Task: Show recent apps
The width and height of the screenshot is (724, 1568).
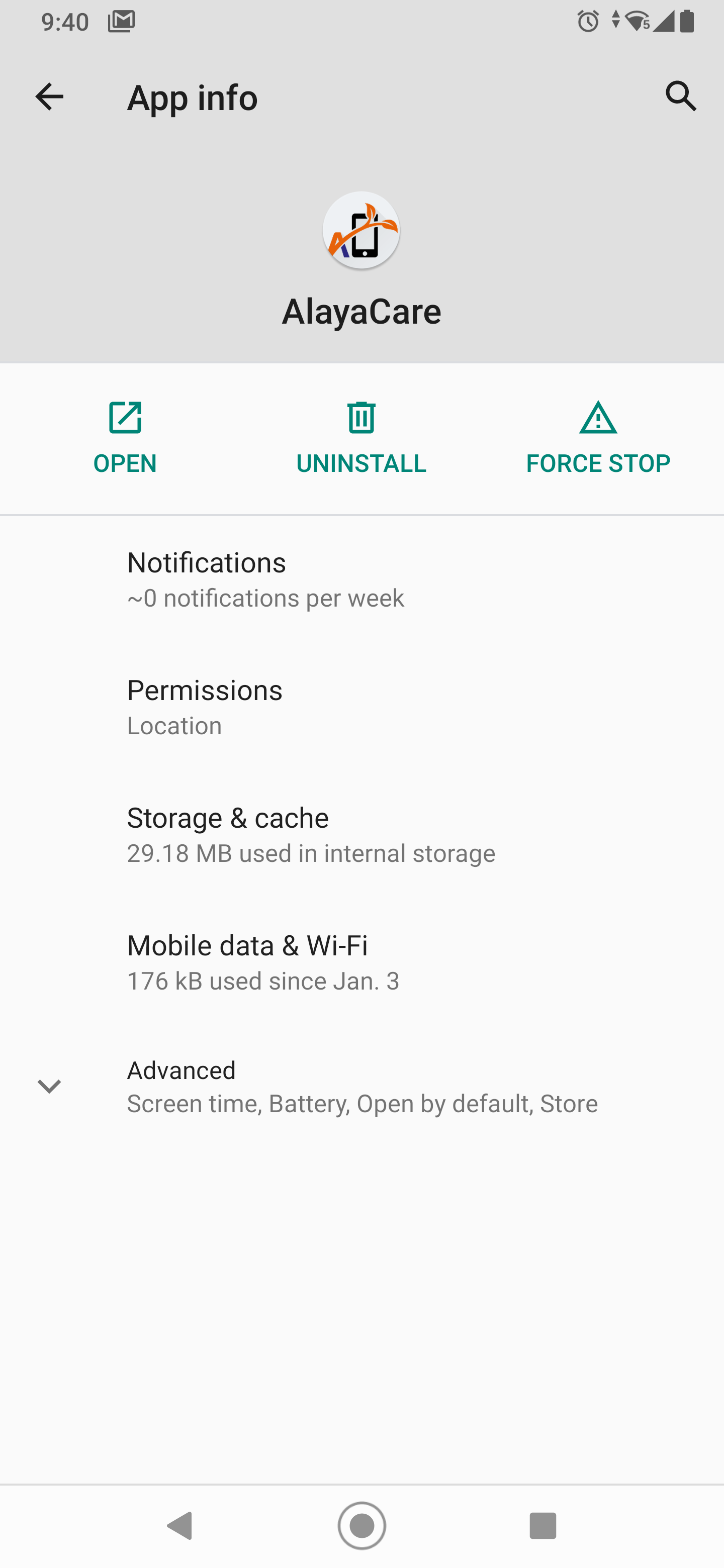Action: [542, 1525]
